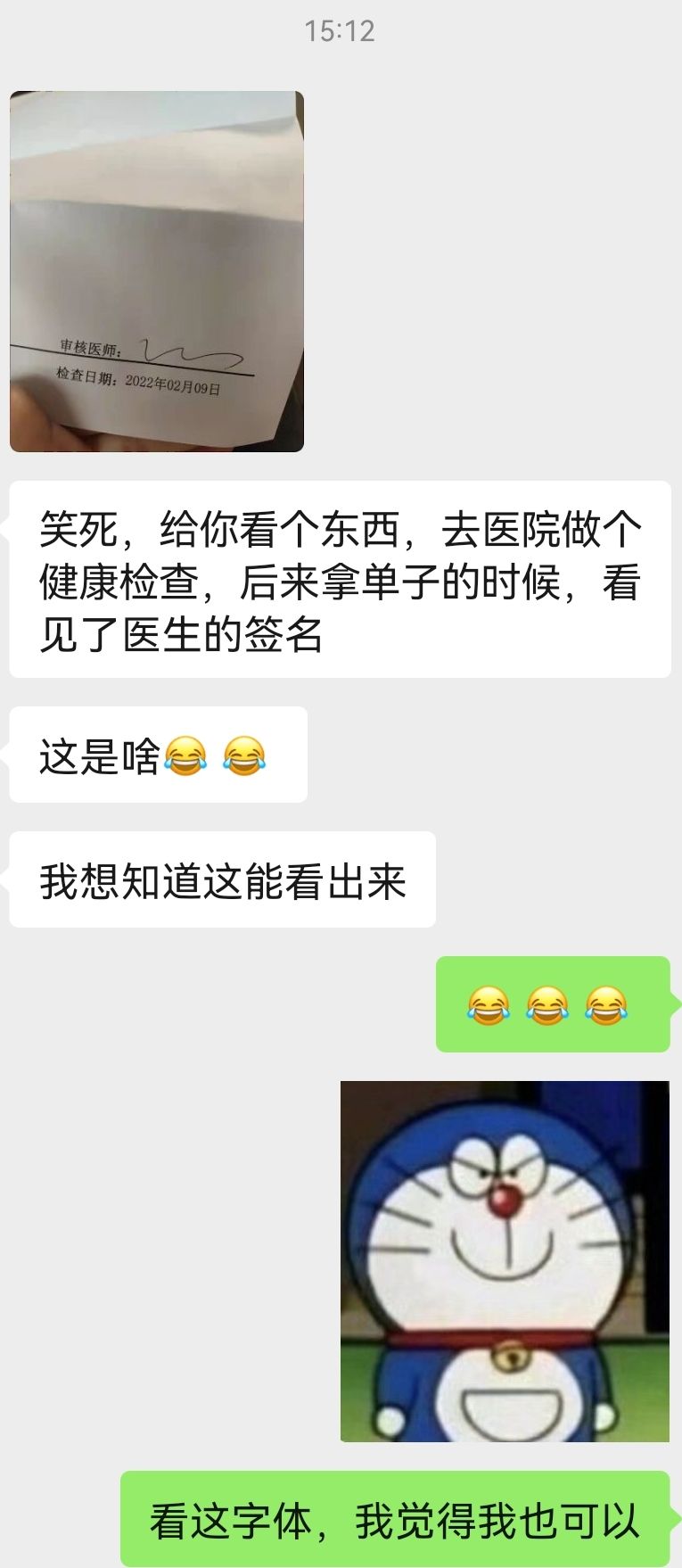View the Doraemon sticker image
This screenshot has height=1568, width=682.
(x=505, y=1261)
